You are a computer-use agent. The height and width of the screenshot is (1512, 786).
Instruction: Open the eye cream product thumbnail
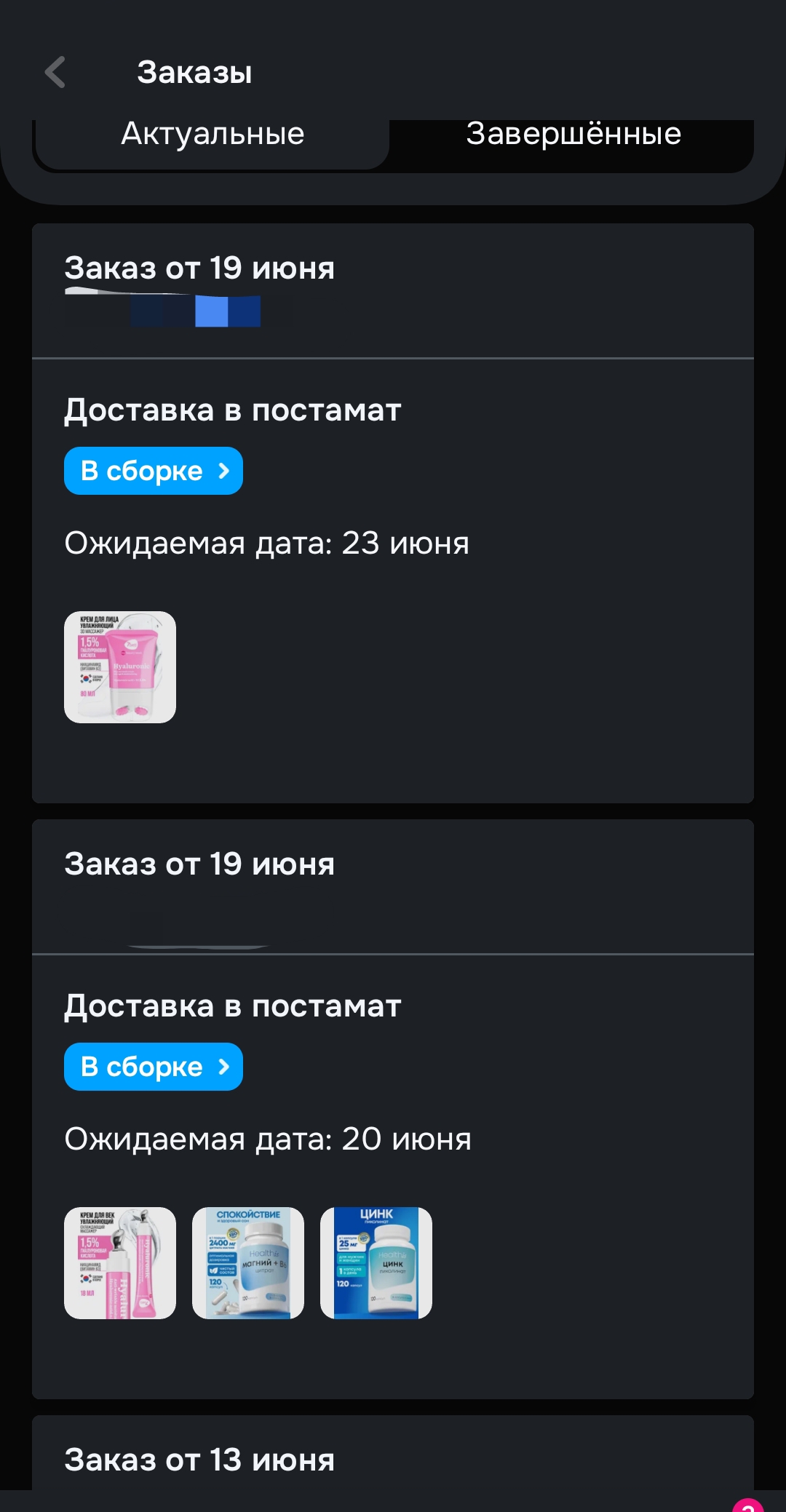(x=120, y=1263)
